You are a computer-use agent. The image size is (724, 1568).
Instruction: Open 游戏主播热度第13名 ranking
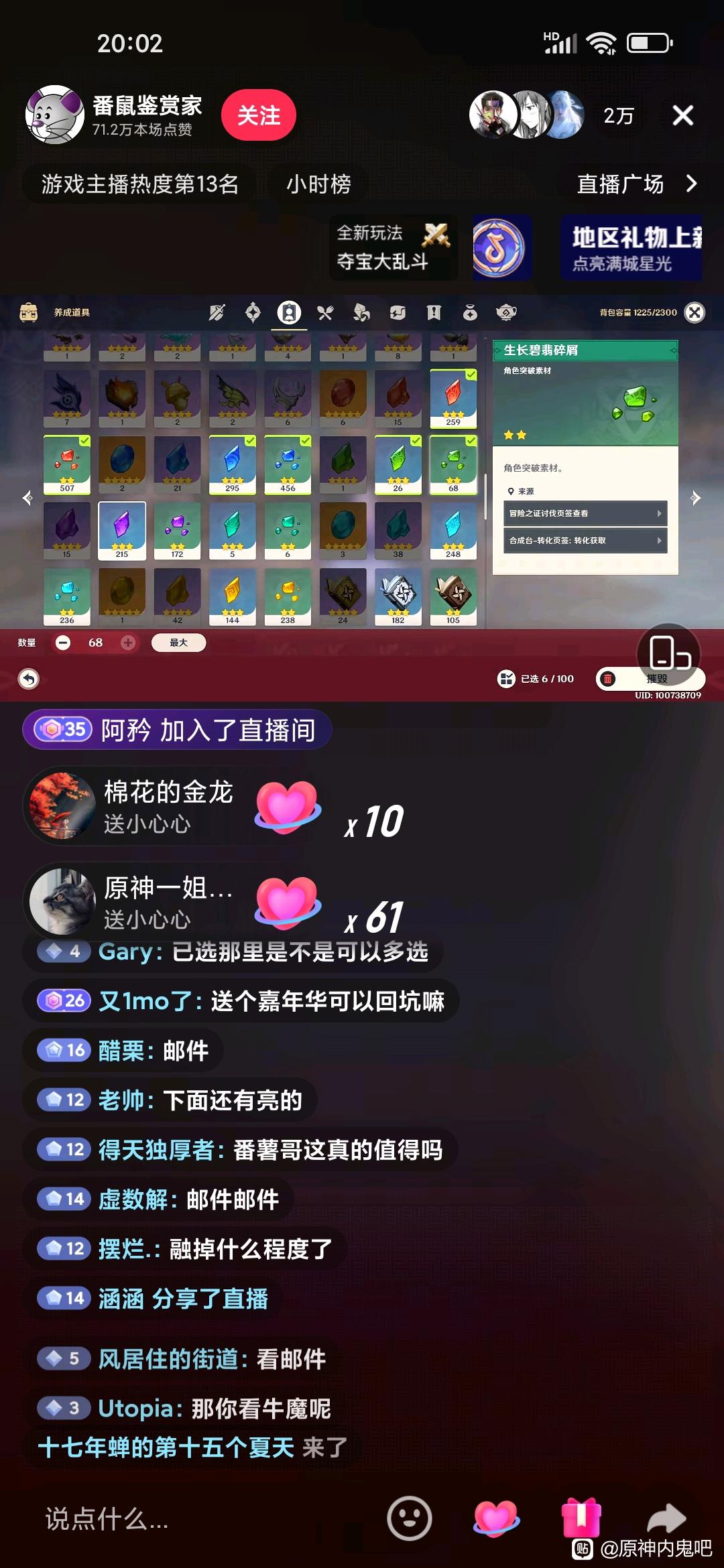click(x=139, y=184)
